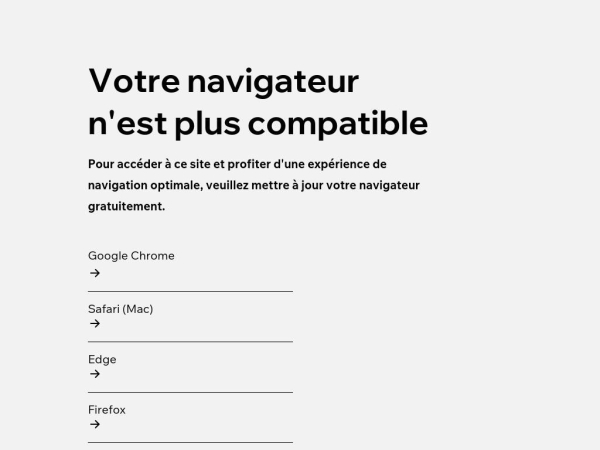The width and height of the screenshot is (600, 450).
Task: Open the Google Chrome update link
Action: pyautogui.click(x=131, y=256)
